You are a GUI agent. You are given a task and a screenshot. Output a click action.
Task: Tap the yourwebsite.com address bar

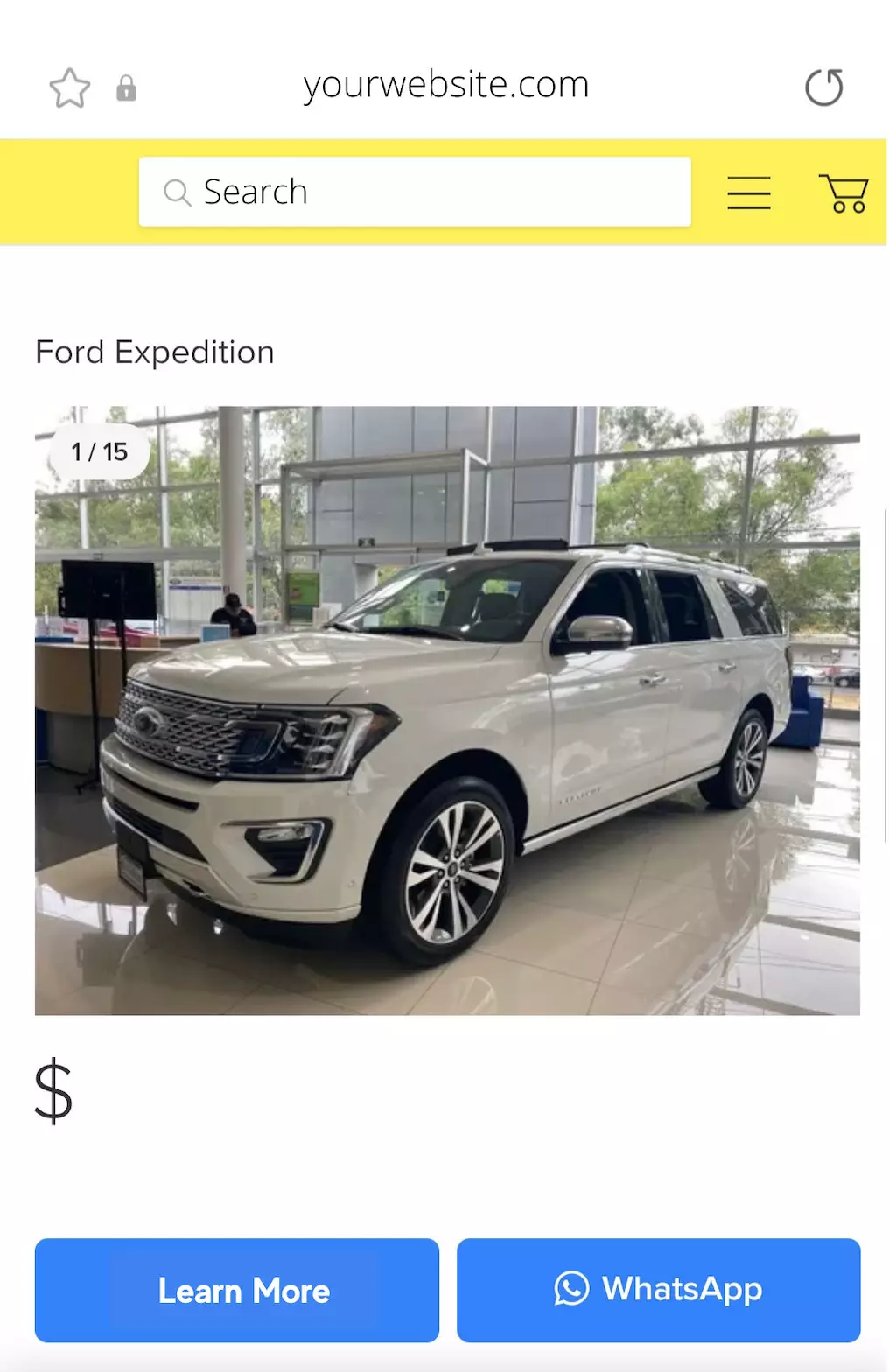[445, 85]
